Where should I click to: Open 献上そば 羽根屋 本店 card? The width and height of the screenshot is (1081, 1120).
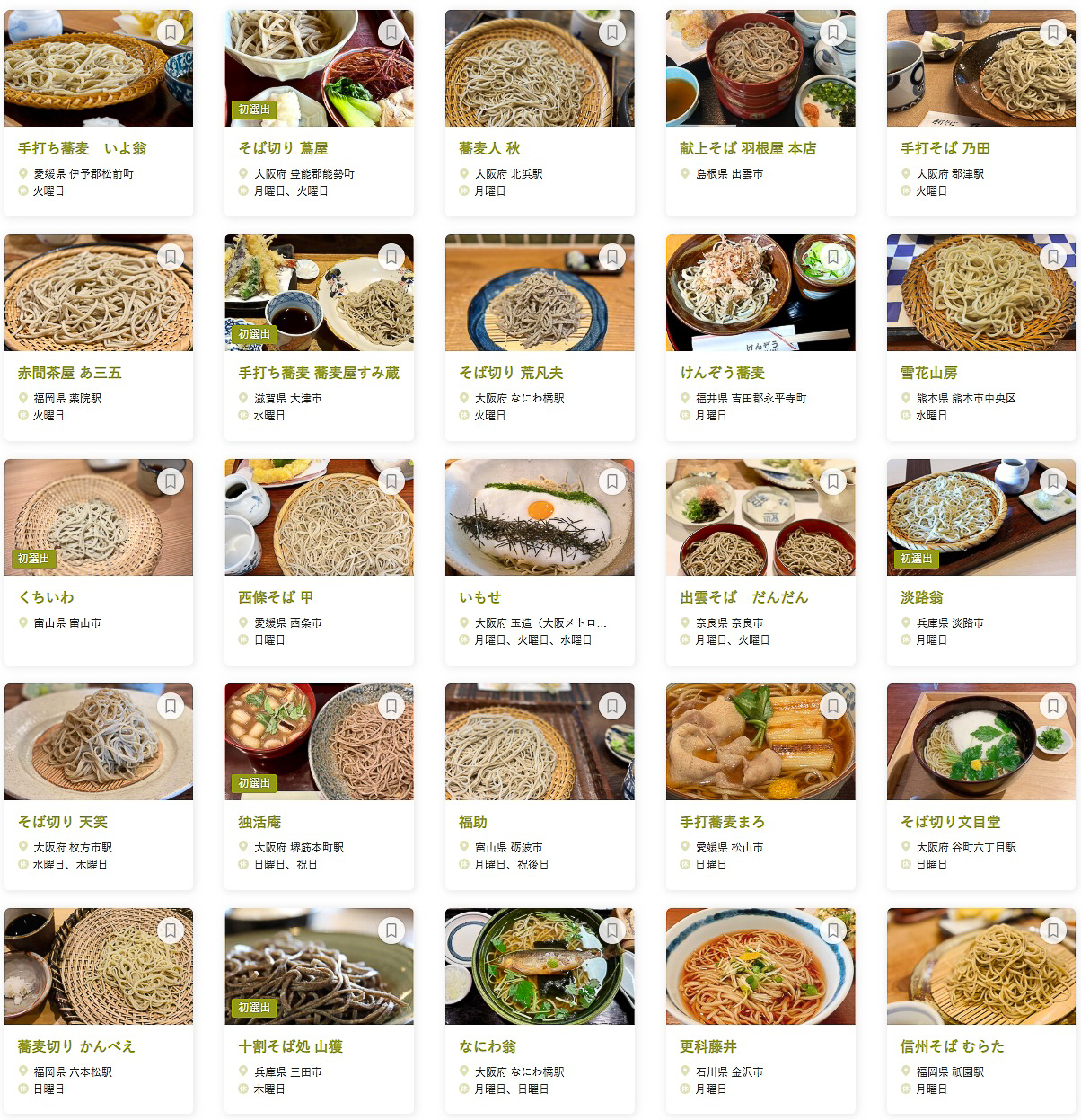point(747,148)
